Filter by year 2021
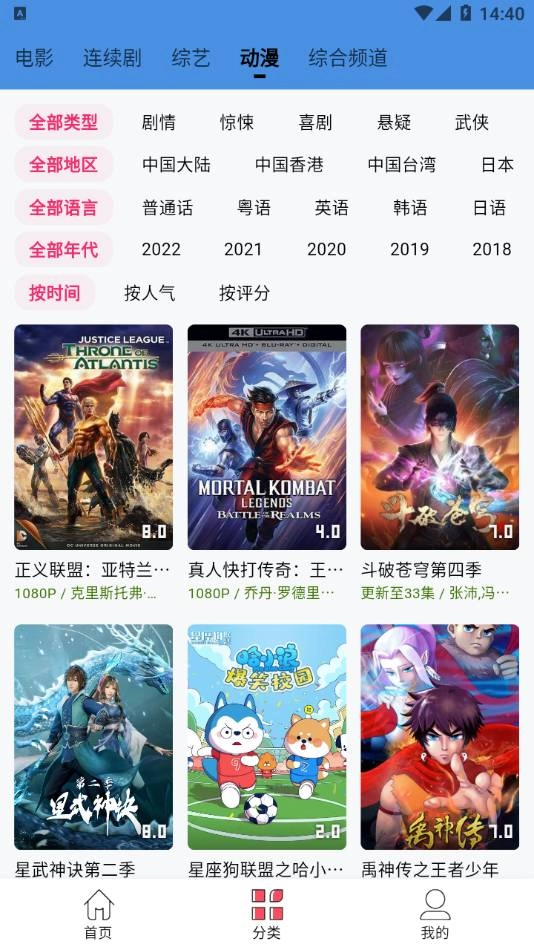The width and height of the screenshot is (534, 950). (243, 249)
